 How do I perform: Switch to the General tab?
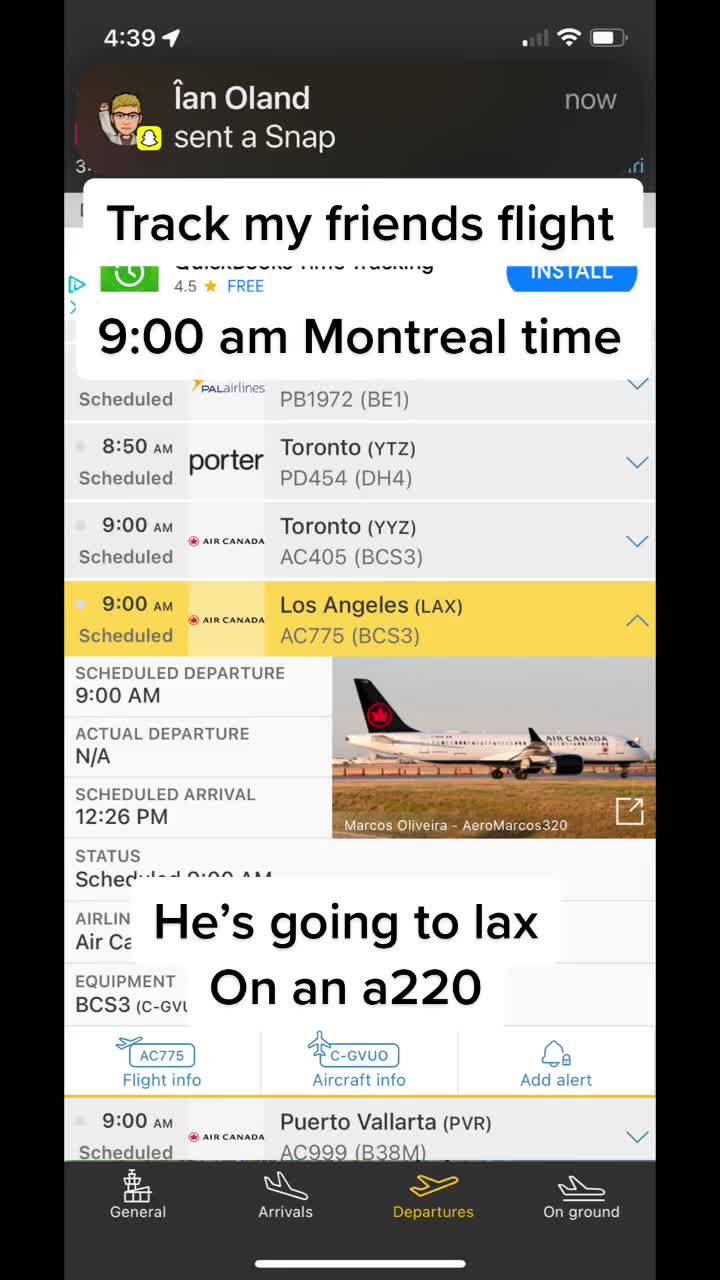[x=138, y=1195]
